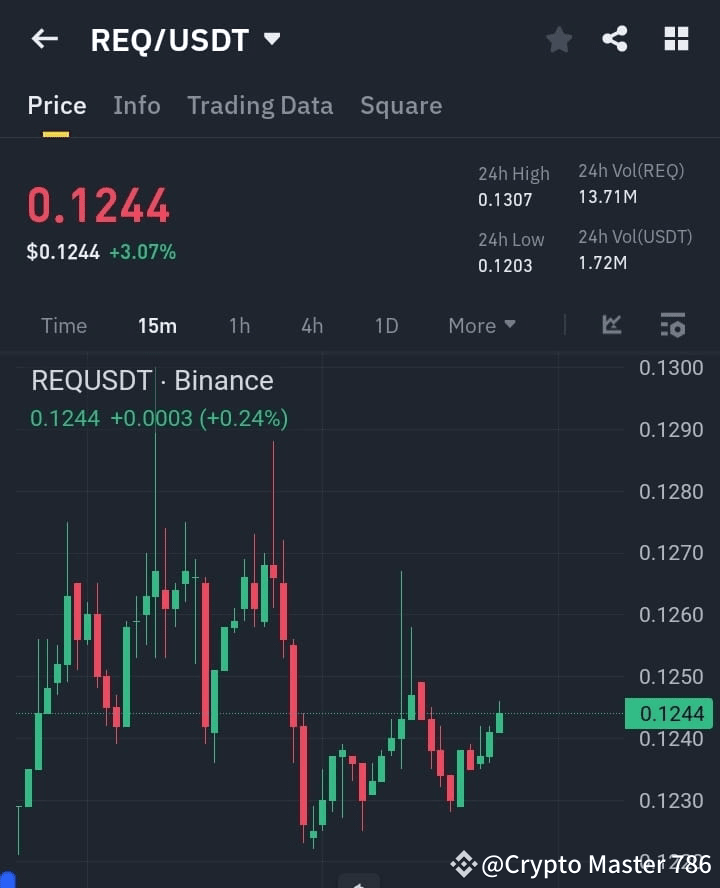Open the grid layout icon
The image size is (720, 888).
coord(676,39)
